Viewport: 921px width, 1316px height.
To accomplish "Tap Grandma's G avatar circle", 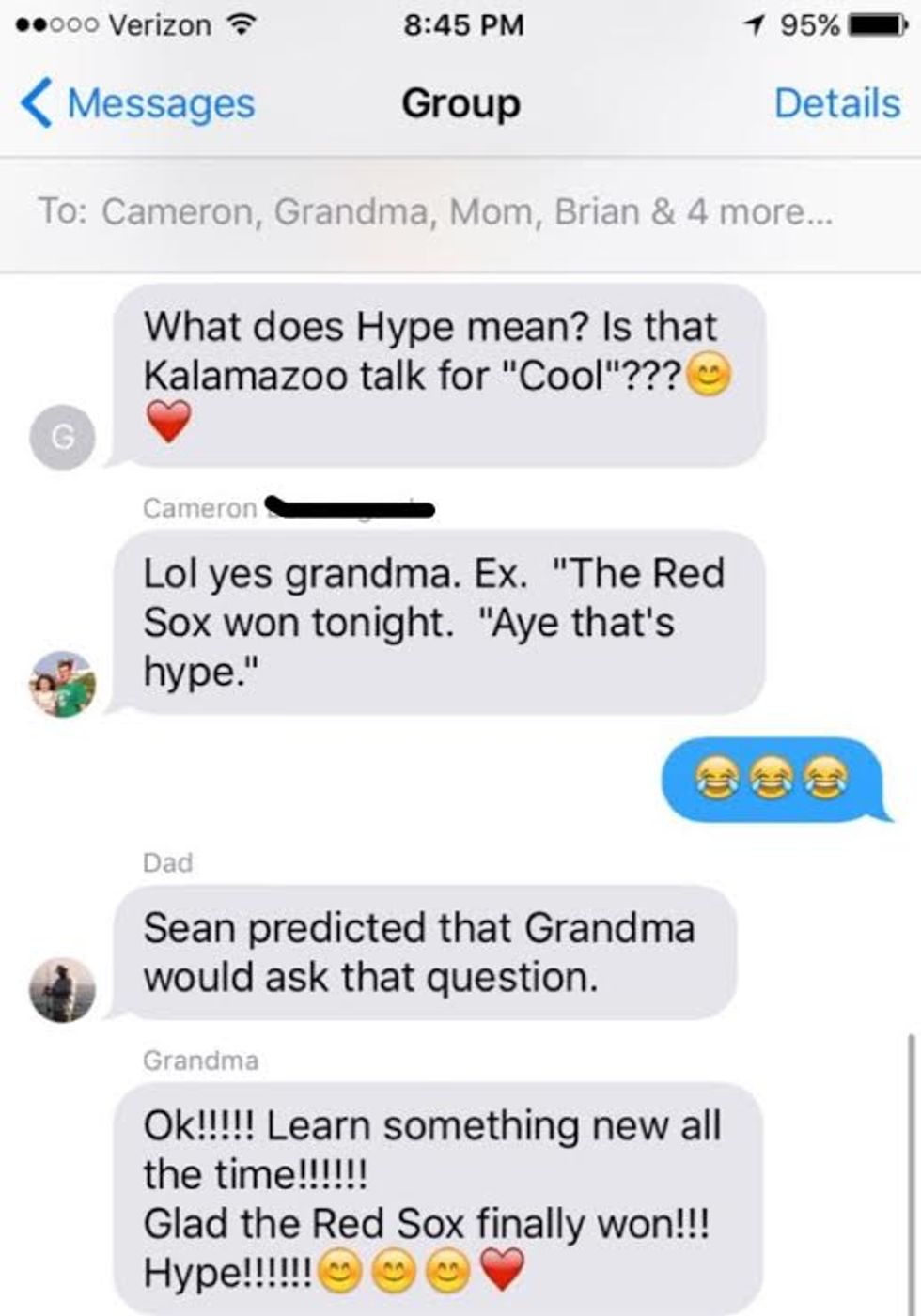I will [x=63, y=438].
